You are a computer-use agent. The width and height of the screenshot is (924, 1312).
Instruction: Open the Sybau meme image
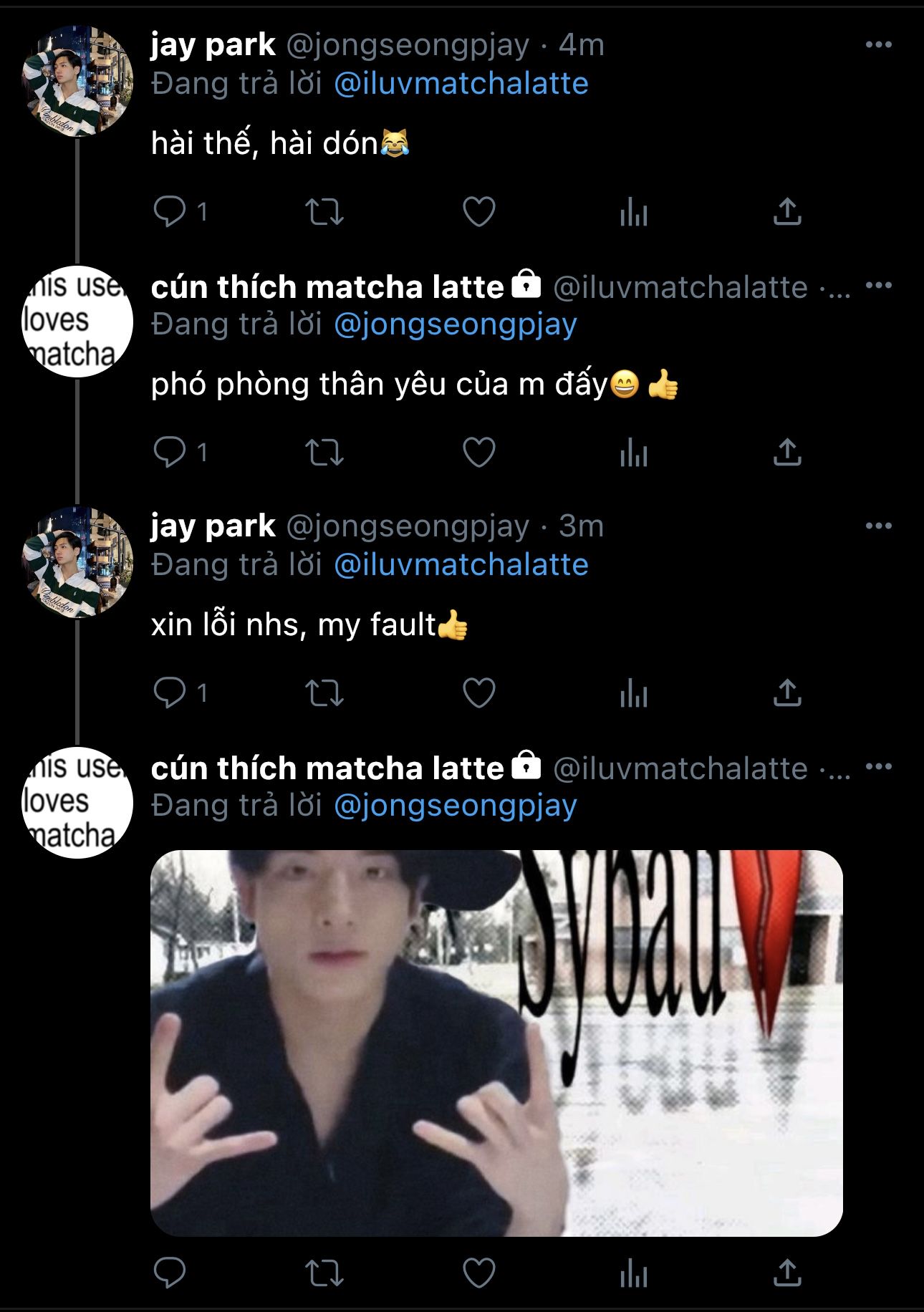[x=496, y=1043]
